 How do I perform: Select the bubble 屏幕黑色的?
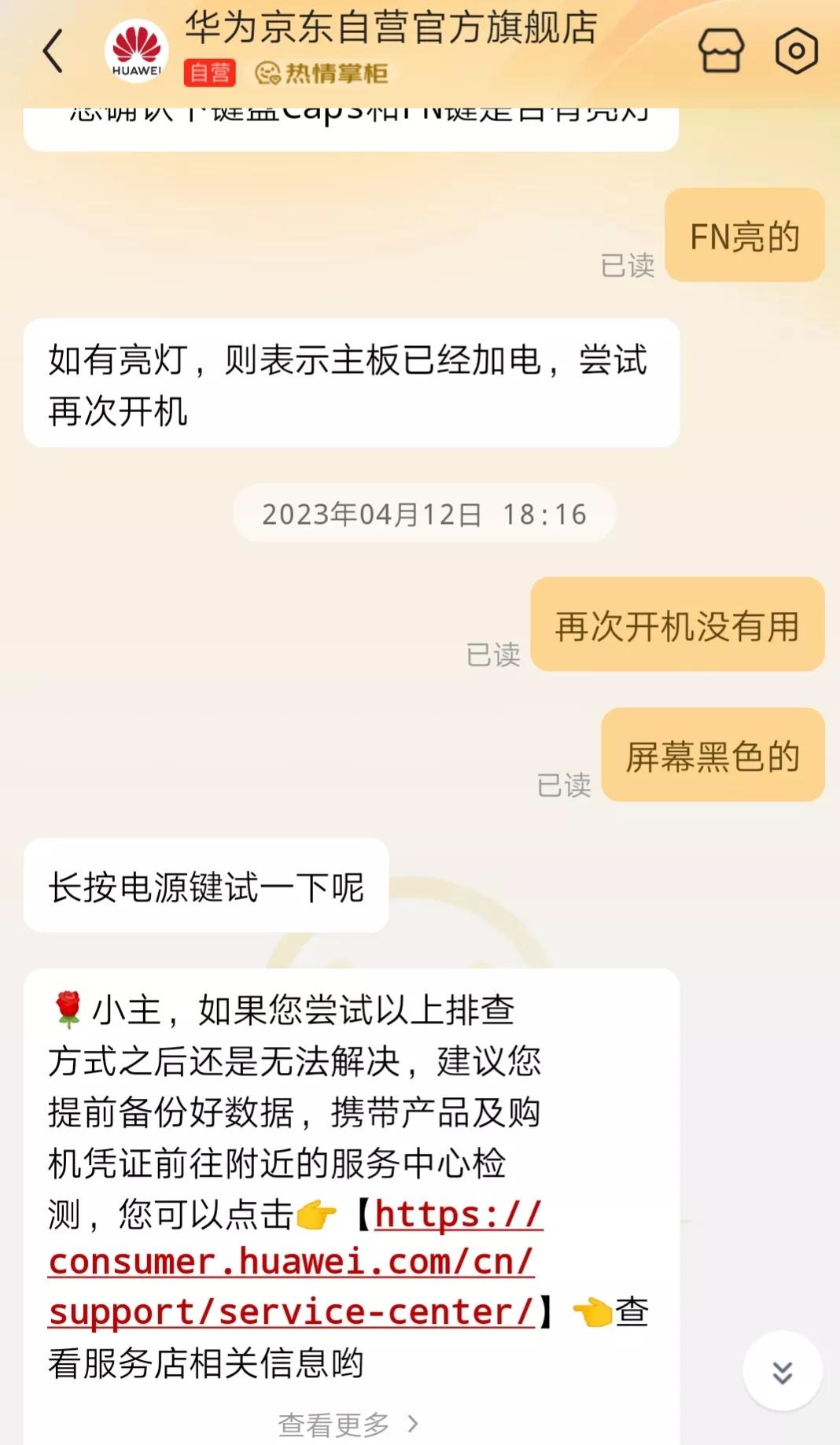coord(712,755)
